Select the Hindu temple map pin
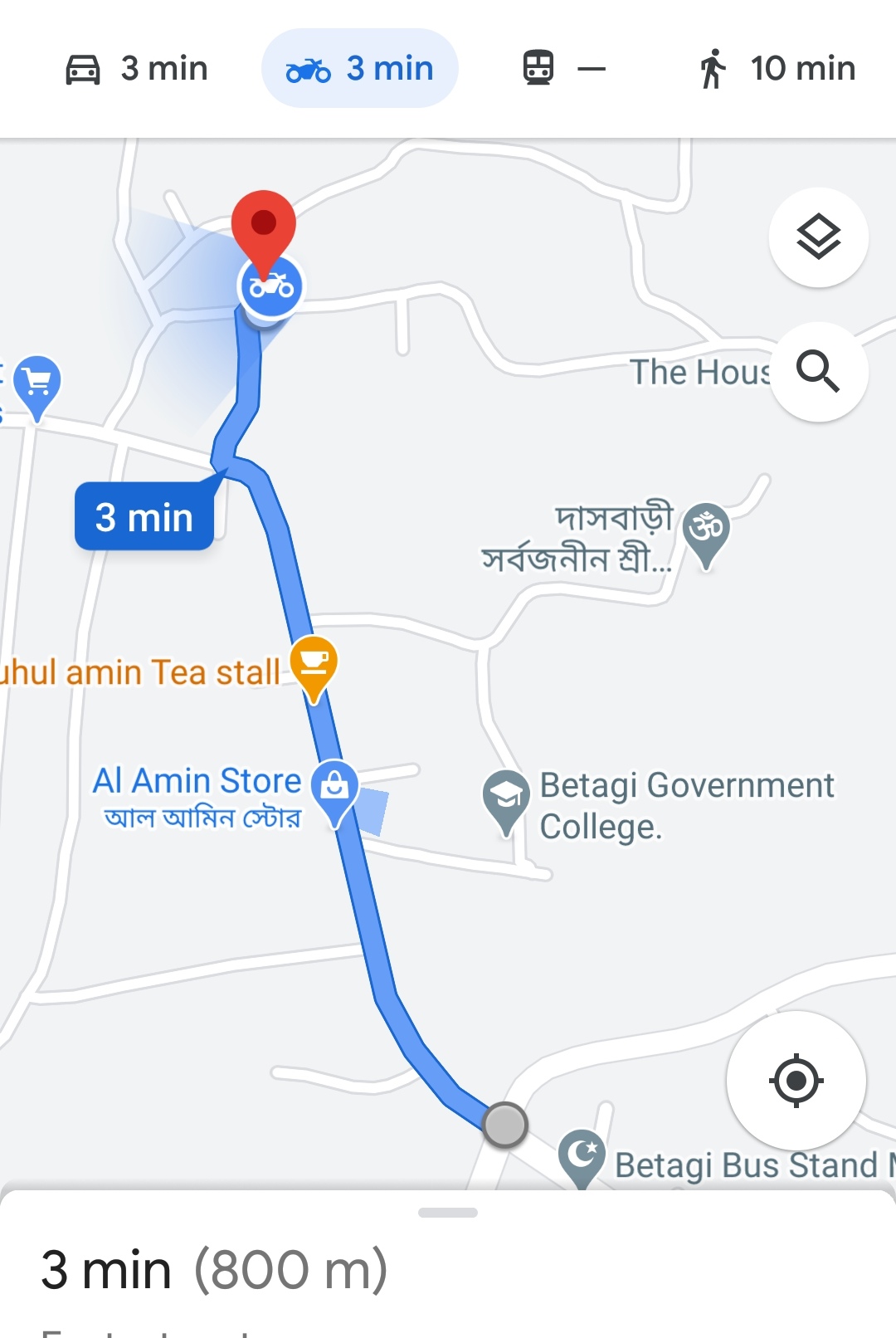Image resolution: width=896 pixels, height=1338 pixels. [x=706, y=530]
